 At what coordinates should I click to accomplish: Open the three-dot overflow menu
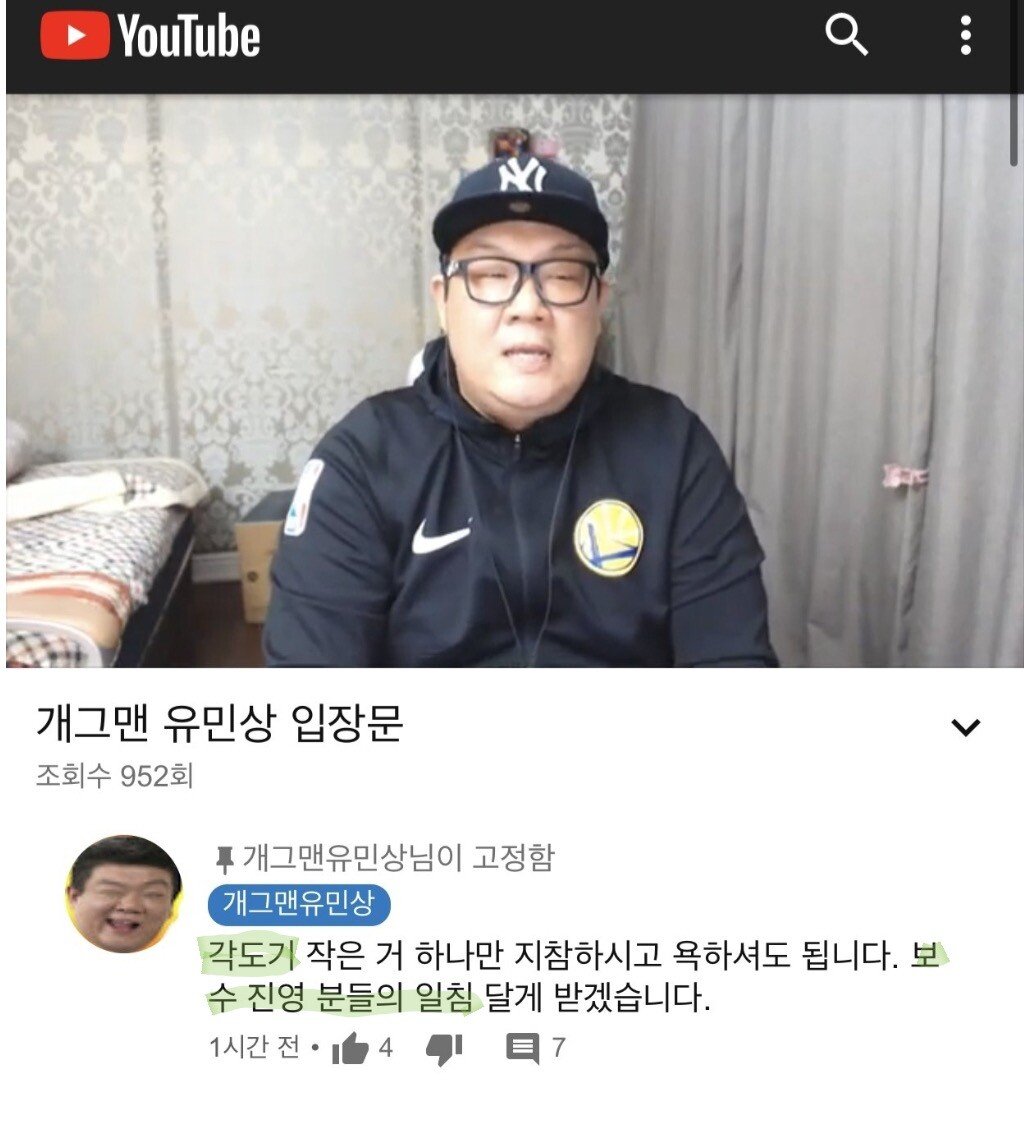965,37
